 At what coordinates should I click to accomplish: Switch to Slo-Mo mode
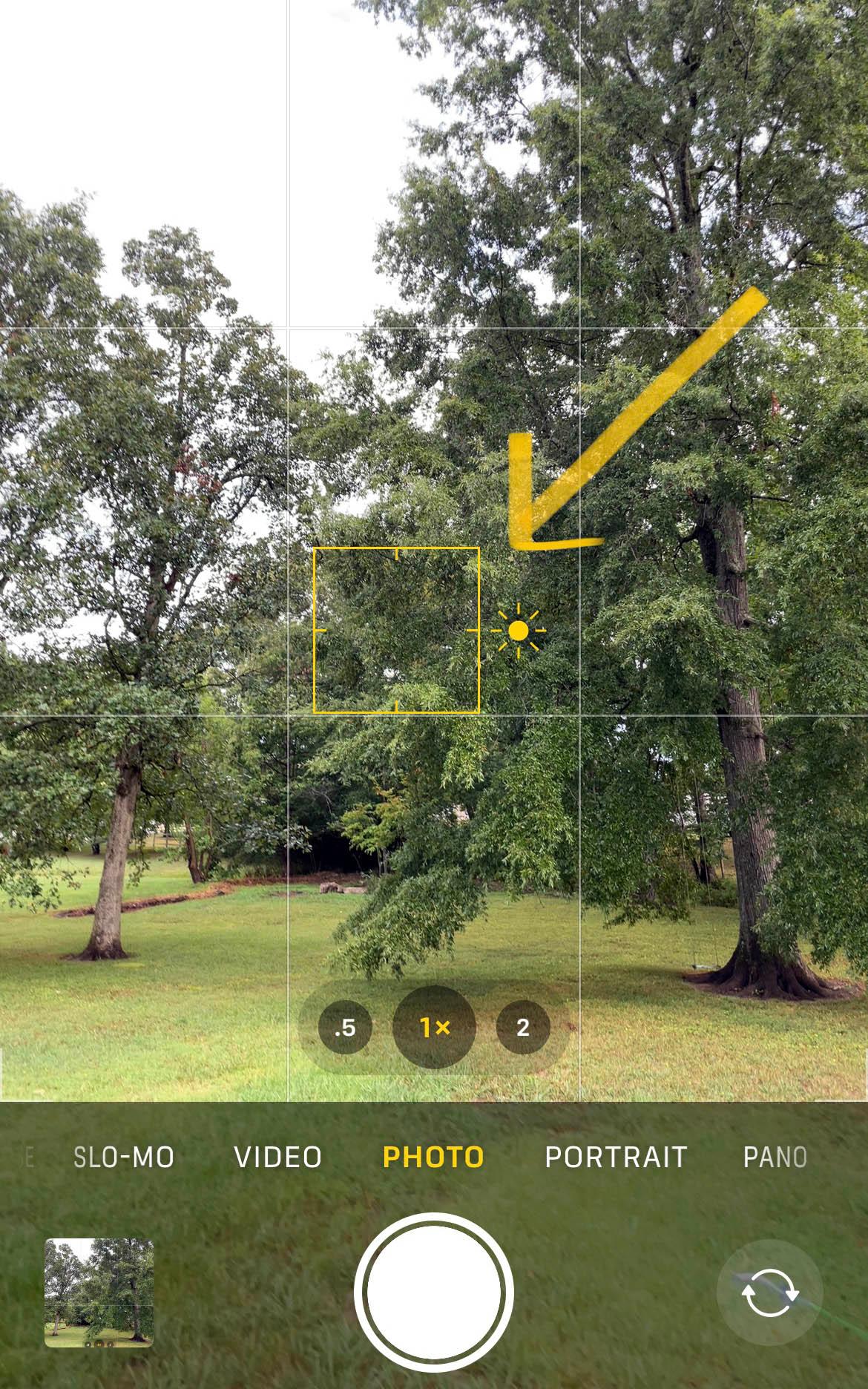(124, 1157)
